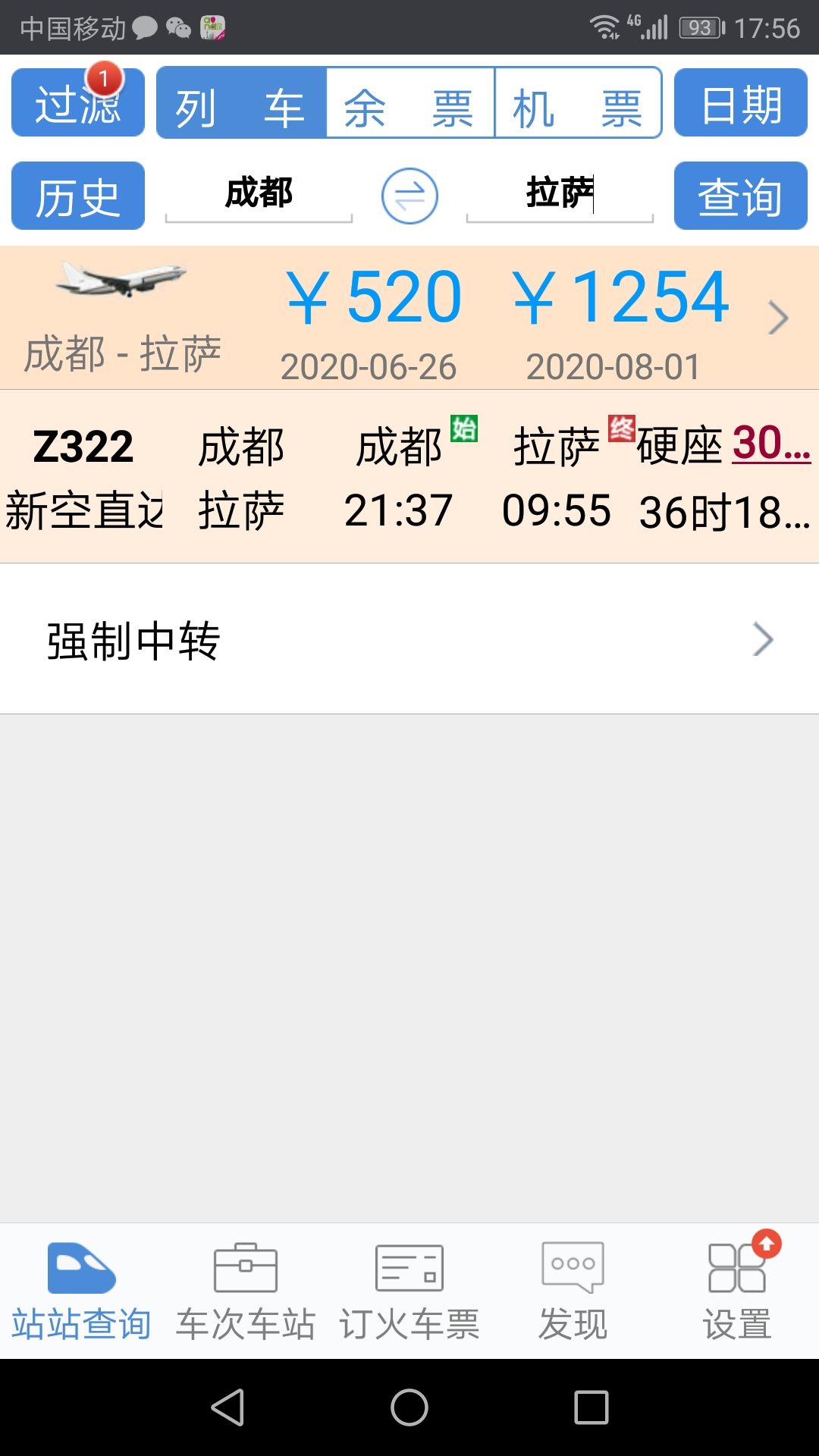Open the 日期 date picker
Image resolution: width=819 pixels, height=1456 pixels.
pyautogui.click(x=741, y=102)
